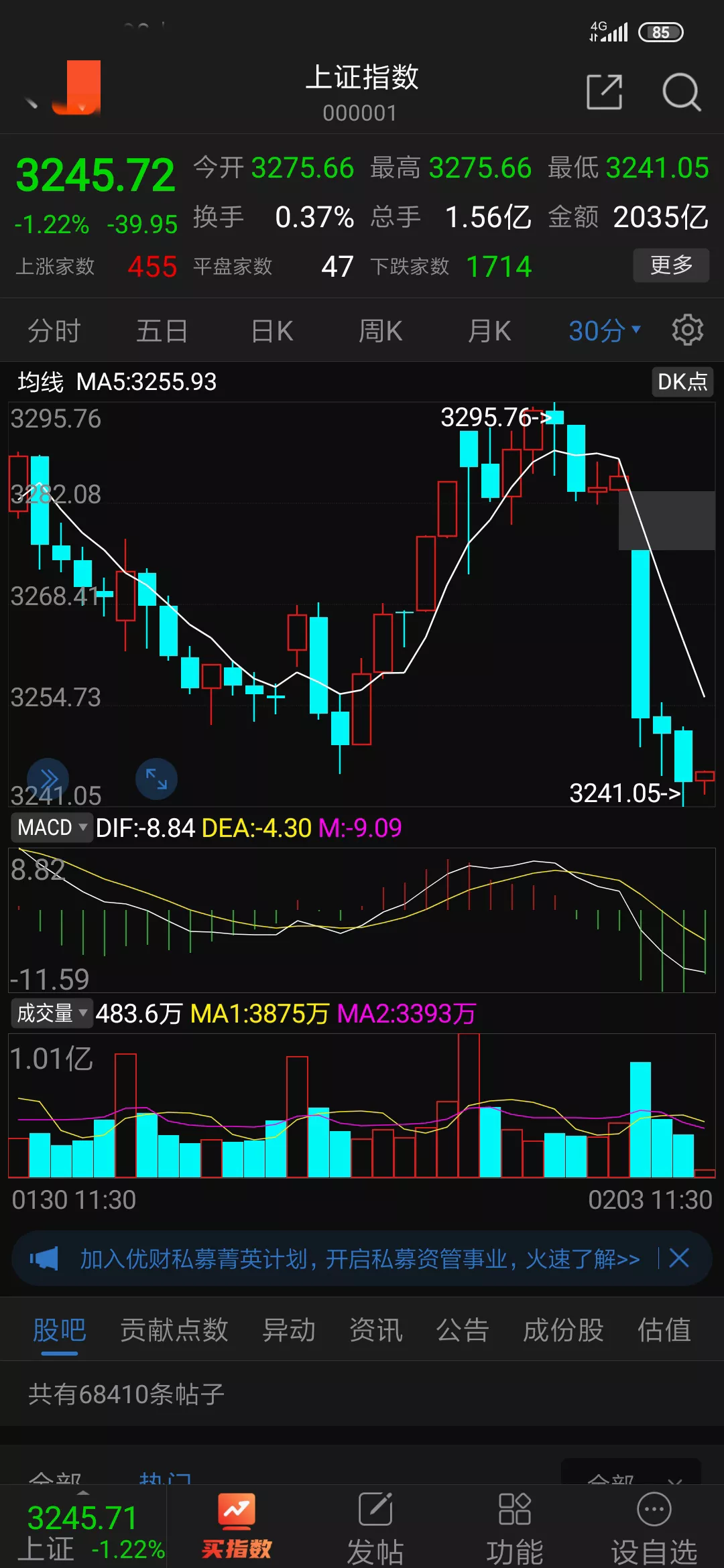Share the 上证指数 quote page
This screenshot has width=724, height=1568.
(x=604, y=92)
